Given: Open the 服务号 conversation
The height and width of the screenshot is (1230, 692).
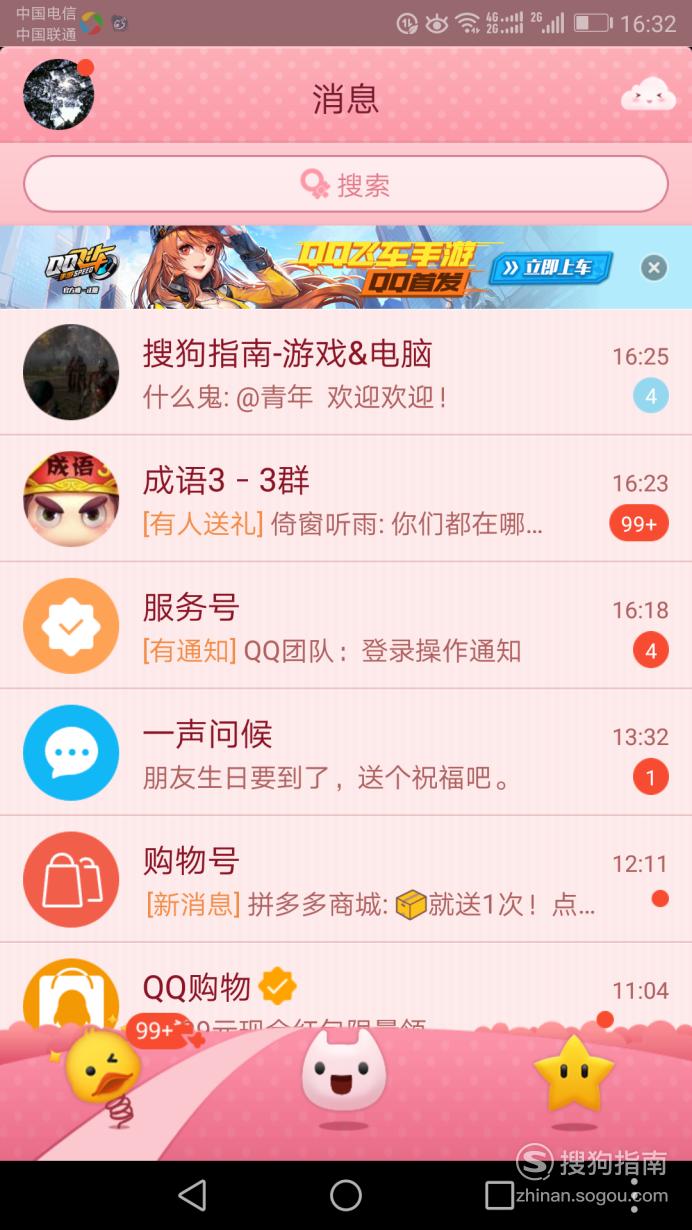Looking at the screenshot, I should click(x=346, y=626).
